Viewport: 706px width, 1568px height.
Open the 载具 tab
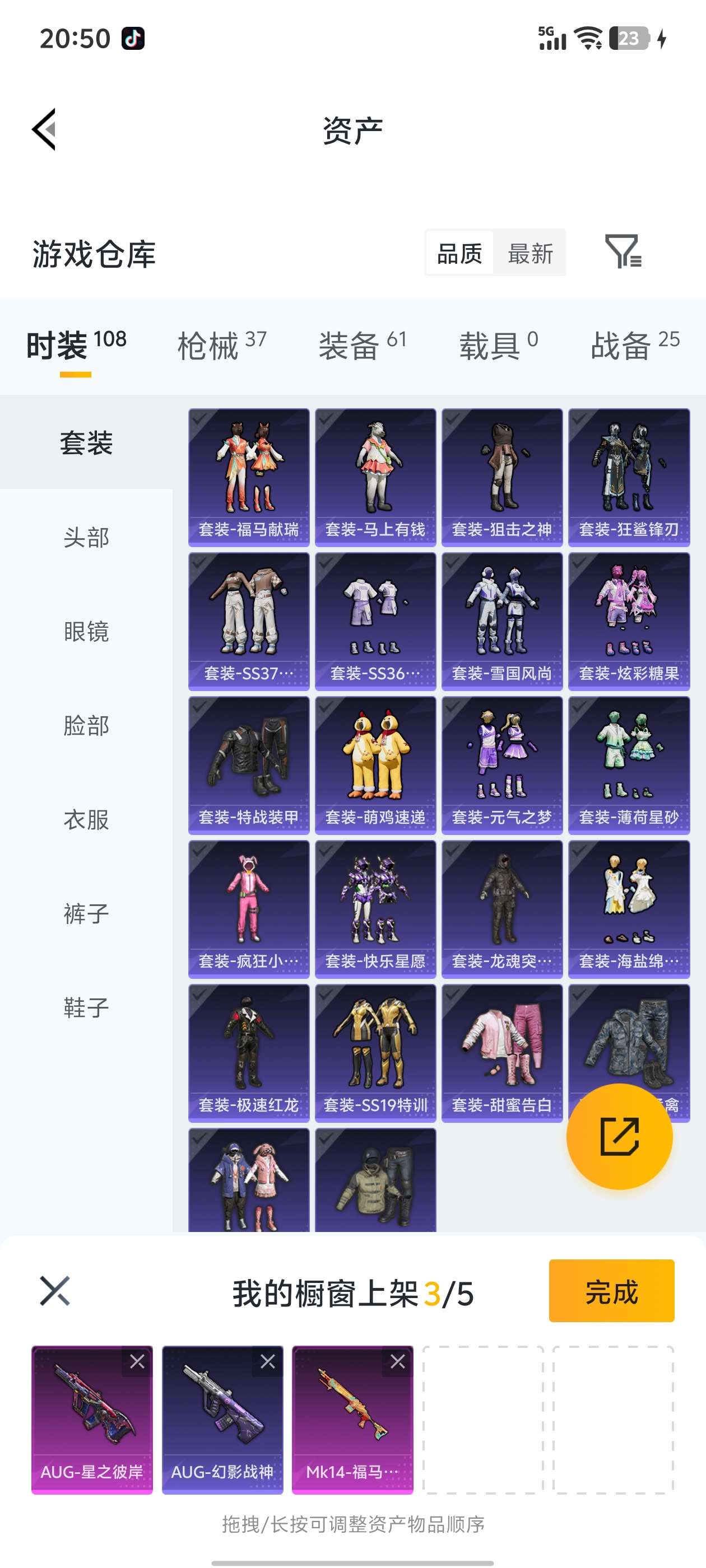coord(498,346)
